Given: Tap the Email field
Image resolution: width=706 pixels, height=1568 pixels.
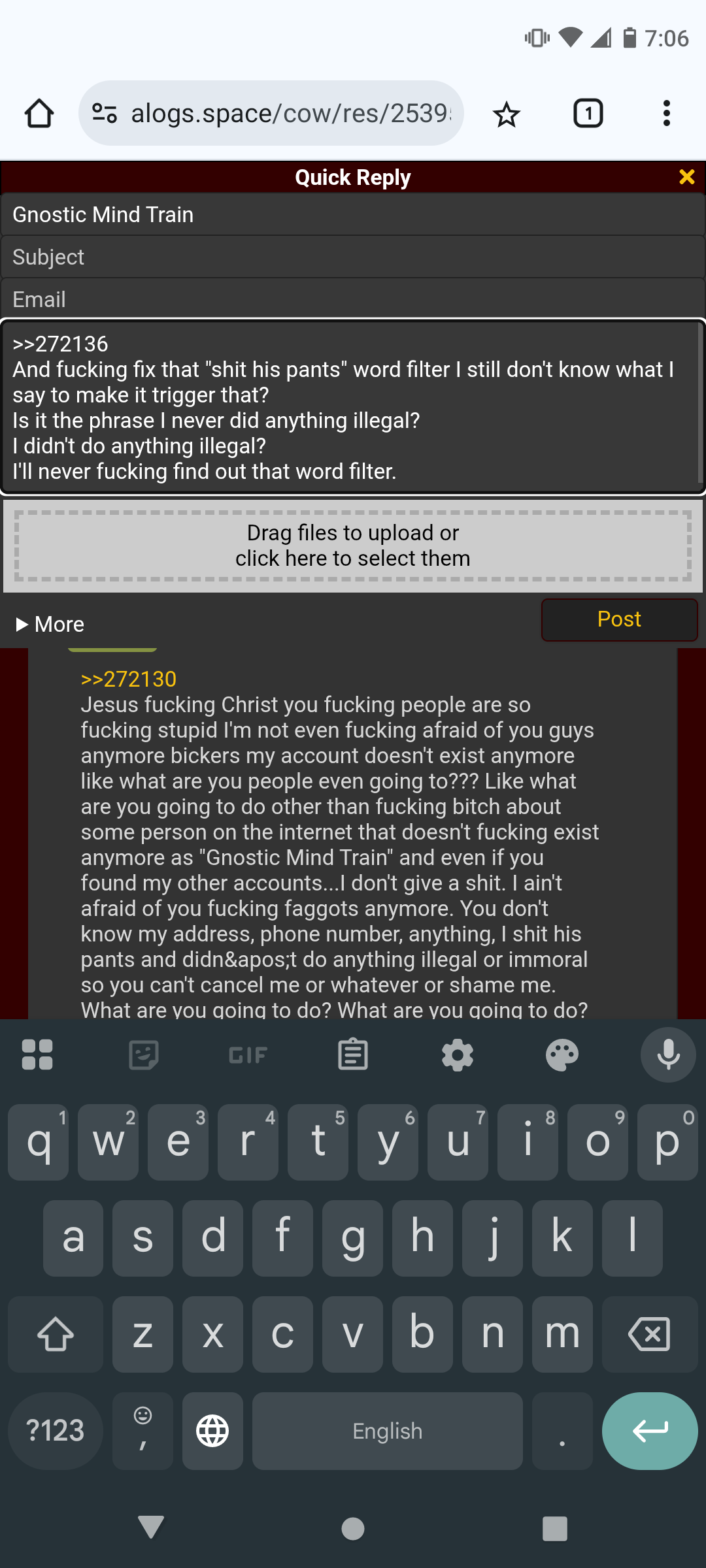Looking at the screenshot, I should [x=353, y=299].
